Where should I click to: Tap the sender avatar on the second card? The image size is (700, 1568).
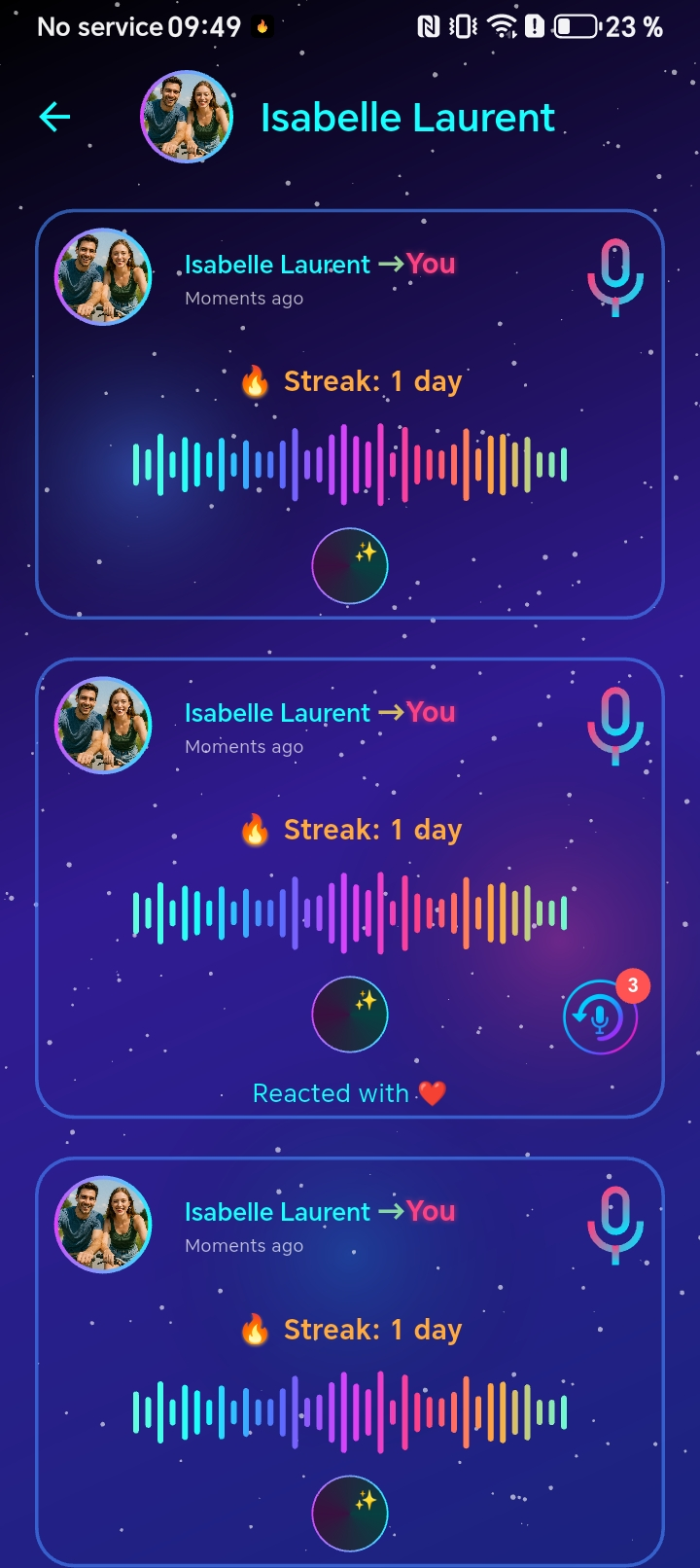coord(102,726)
